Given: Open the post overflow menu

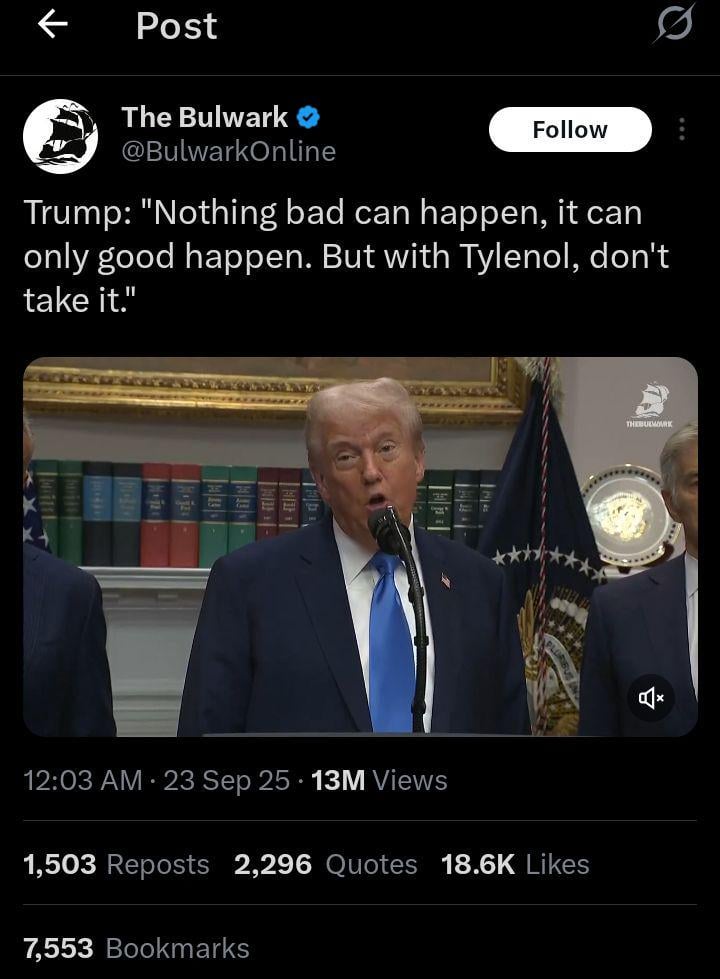Looking at the screenshot, I should pyautogui.click(x=681, y=130).
